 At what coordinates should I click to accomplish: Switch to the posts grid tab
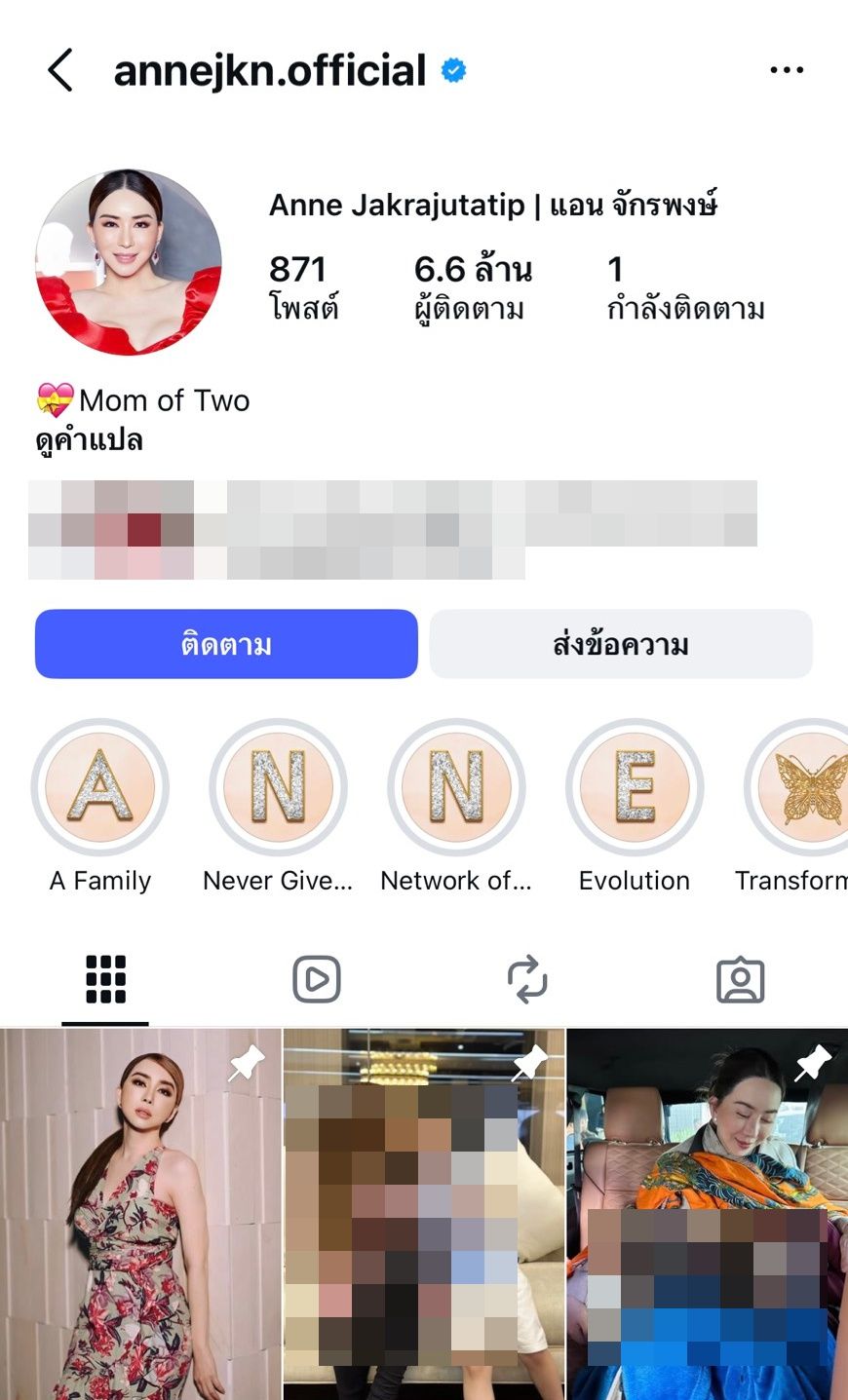105,979
